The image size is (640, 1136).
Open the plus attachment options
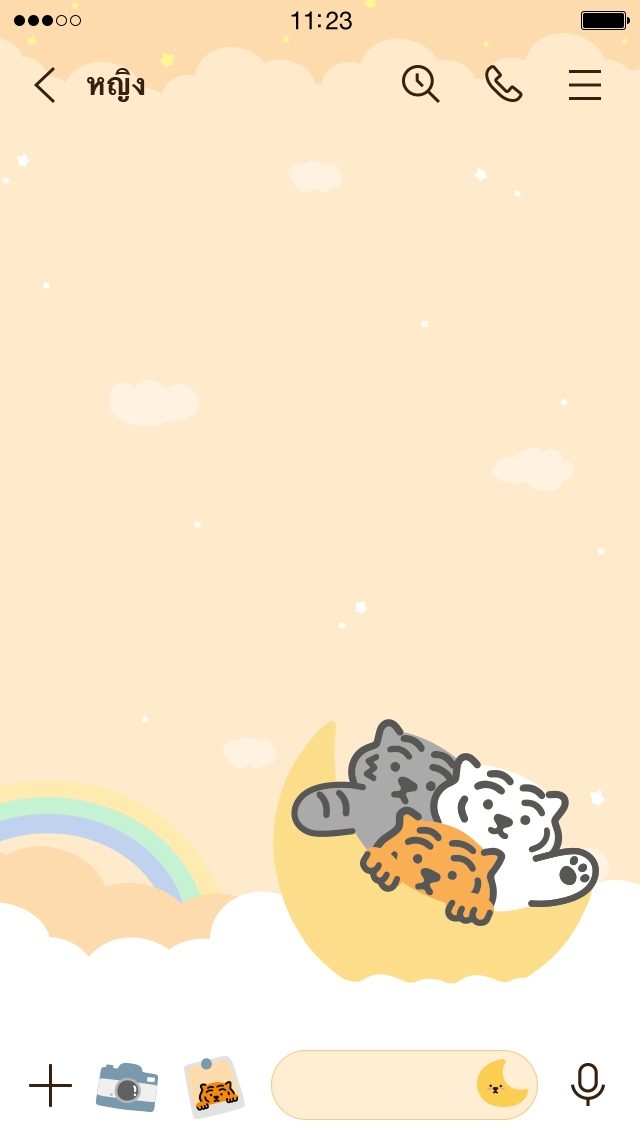tap(50, 1085)
